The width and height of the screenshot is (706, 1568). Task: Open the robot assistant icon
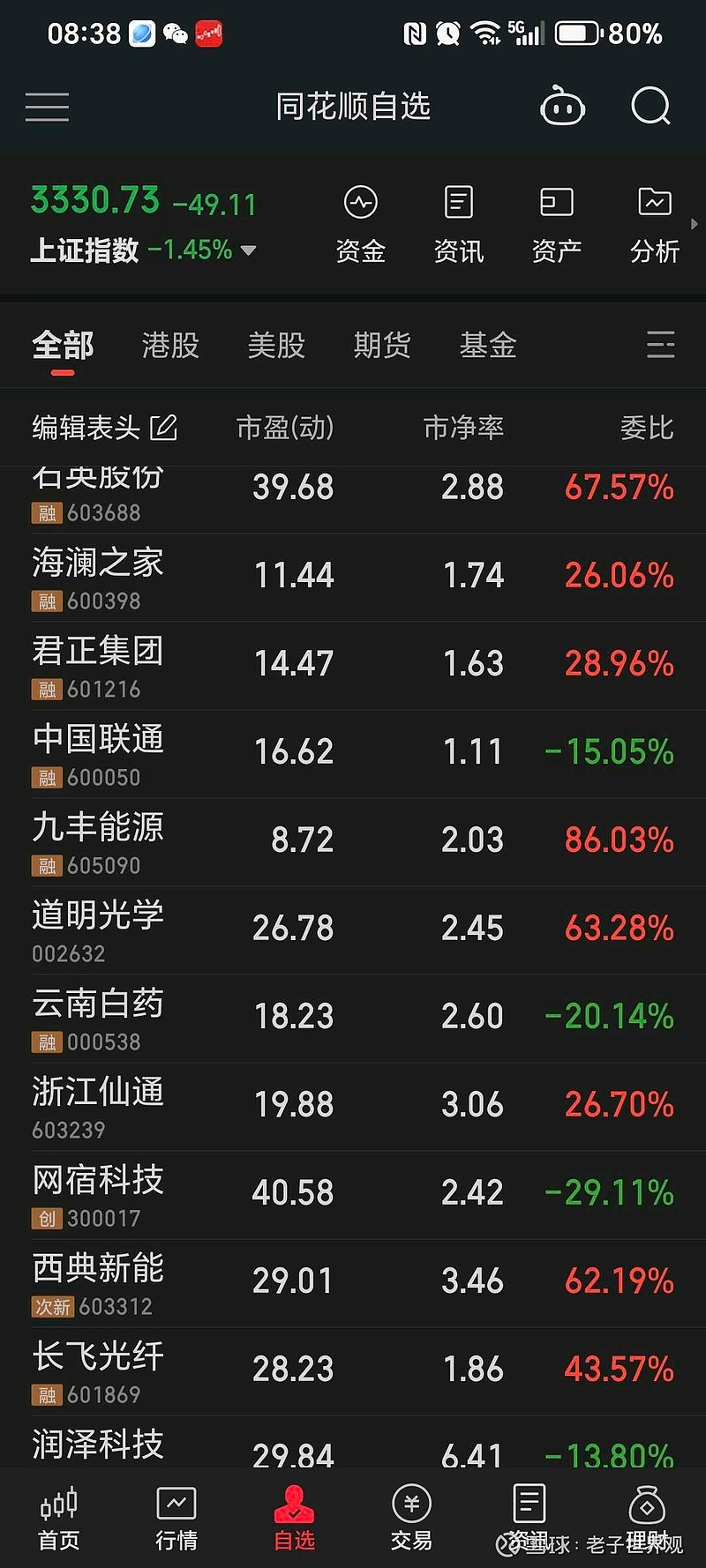[562, 106]
